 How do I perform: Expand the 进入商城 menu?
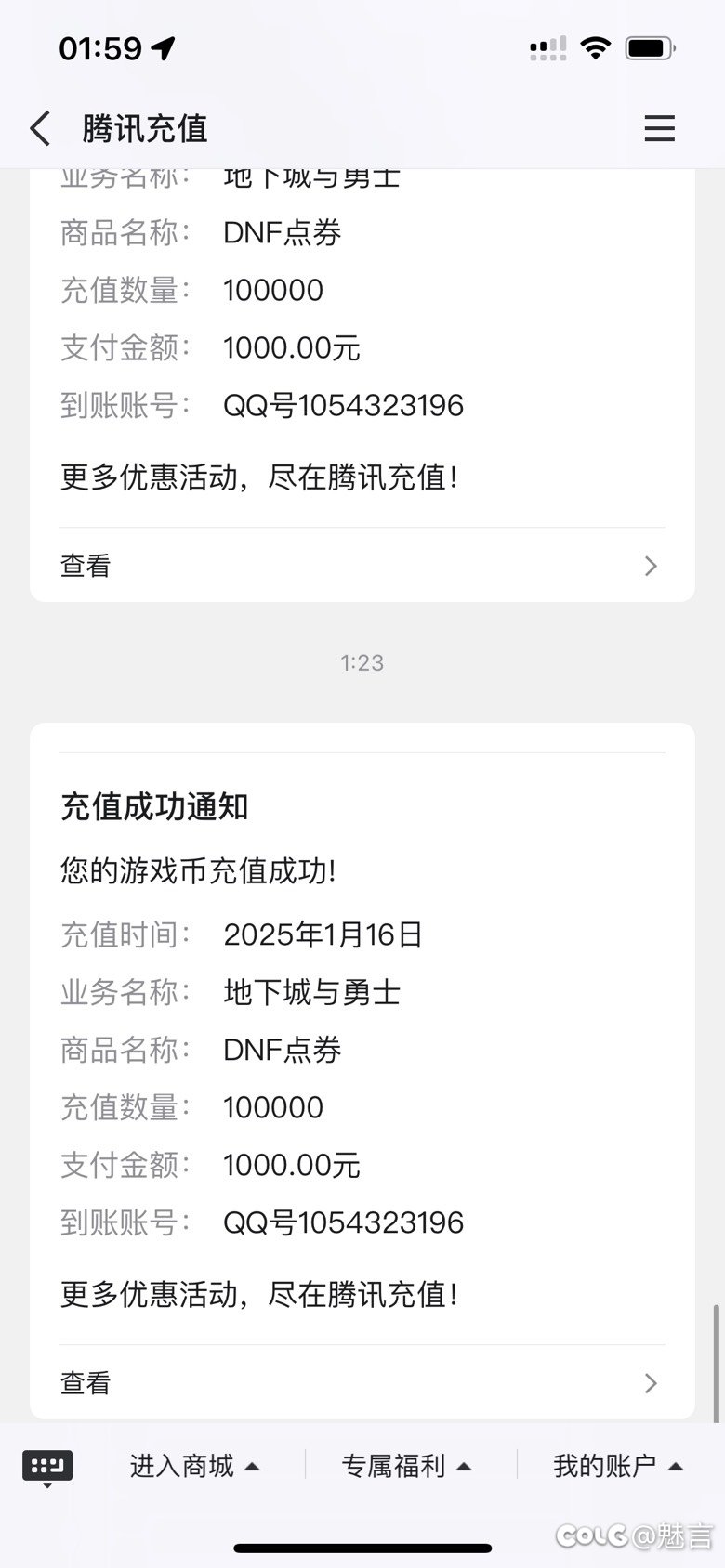pyautogui.click(x=194, y=1466)
